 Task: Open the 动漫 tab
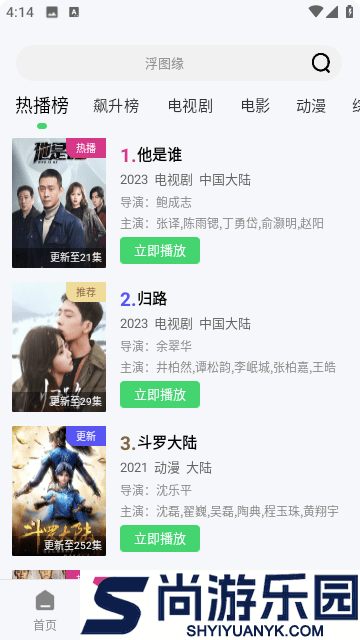pyautogui.click(x=311, y=106)
